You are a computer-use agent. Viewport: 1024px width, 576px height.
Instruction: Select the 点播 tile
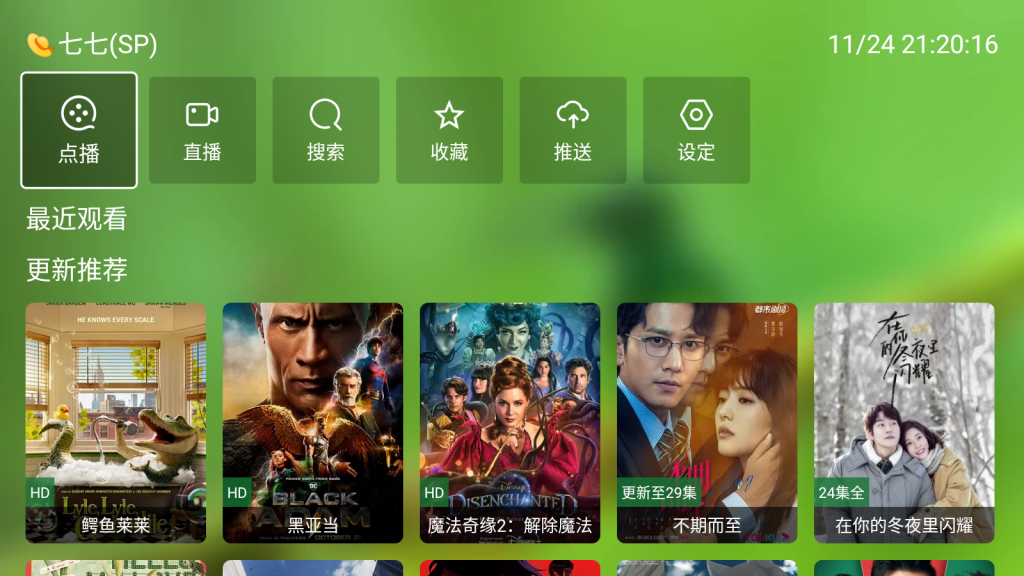pos(79,130)
